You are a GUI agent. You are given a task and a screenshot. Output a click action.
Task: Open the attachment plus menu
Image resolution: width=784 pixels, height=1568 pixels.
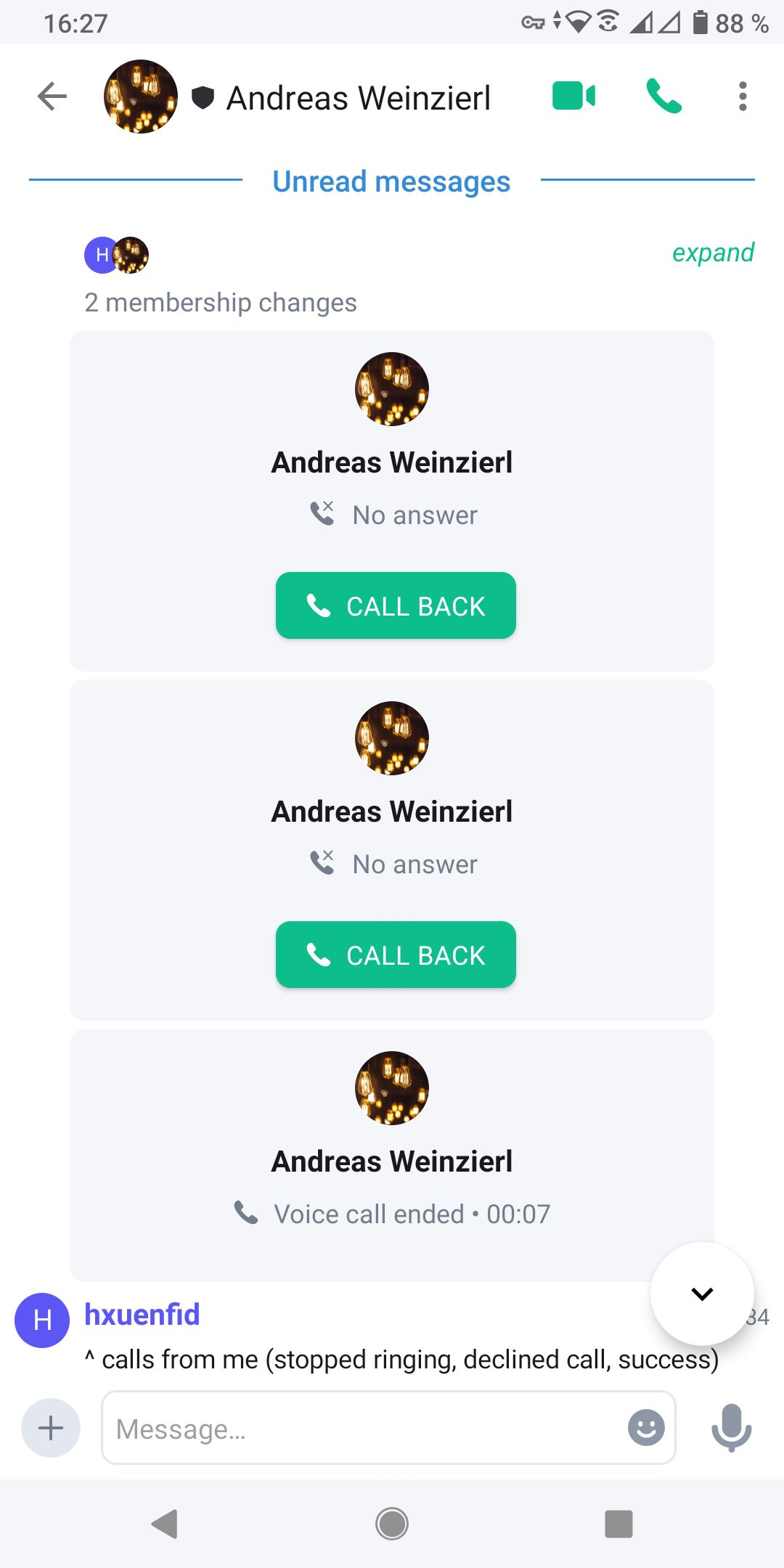tap(51, 1428)
